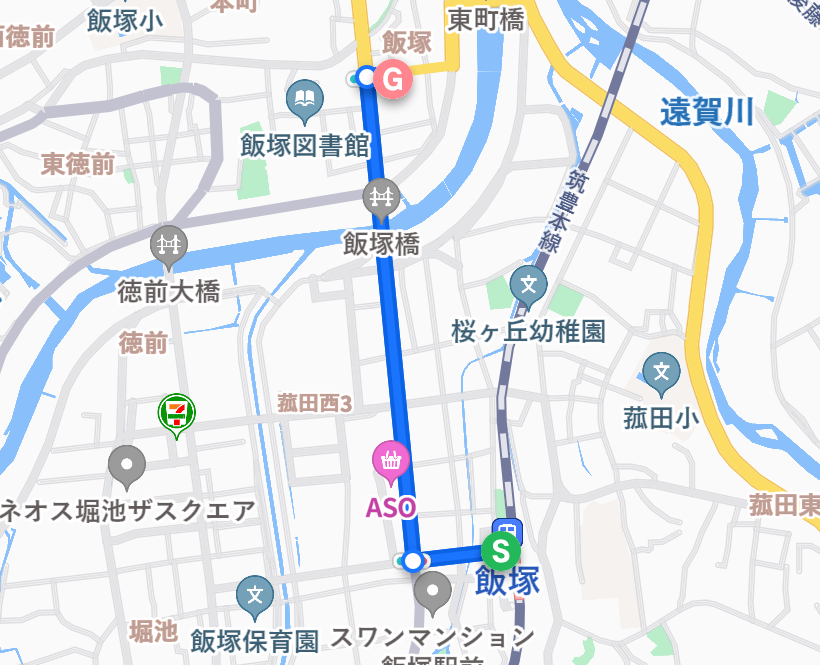Viewport: 820px width, 665px height.
Task: Open the ASO shopping marker
Action: (390, 460)
